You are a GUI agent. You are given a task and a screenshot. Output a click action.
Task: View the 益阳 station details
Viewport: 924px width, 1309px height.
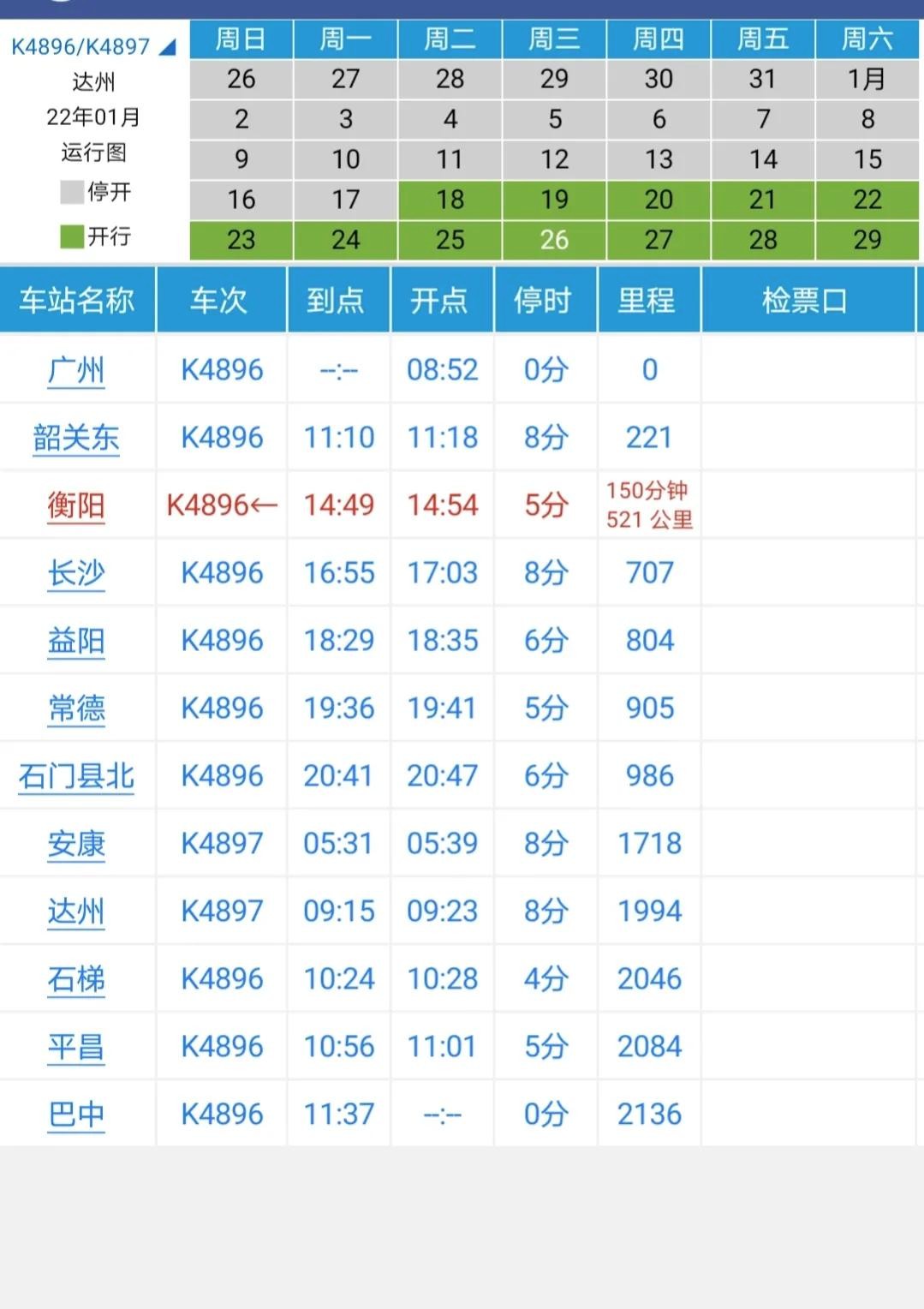point(76,641)
